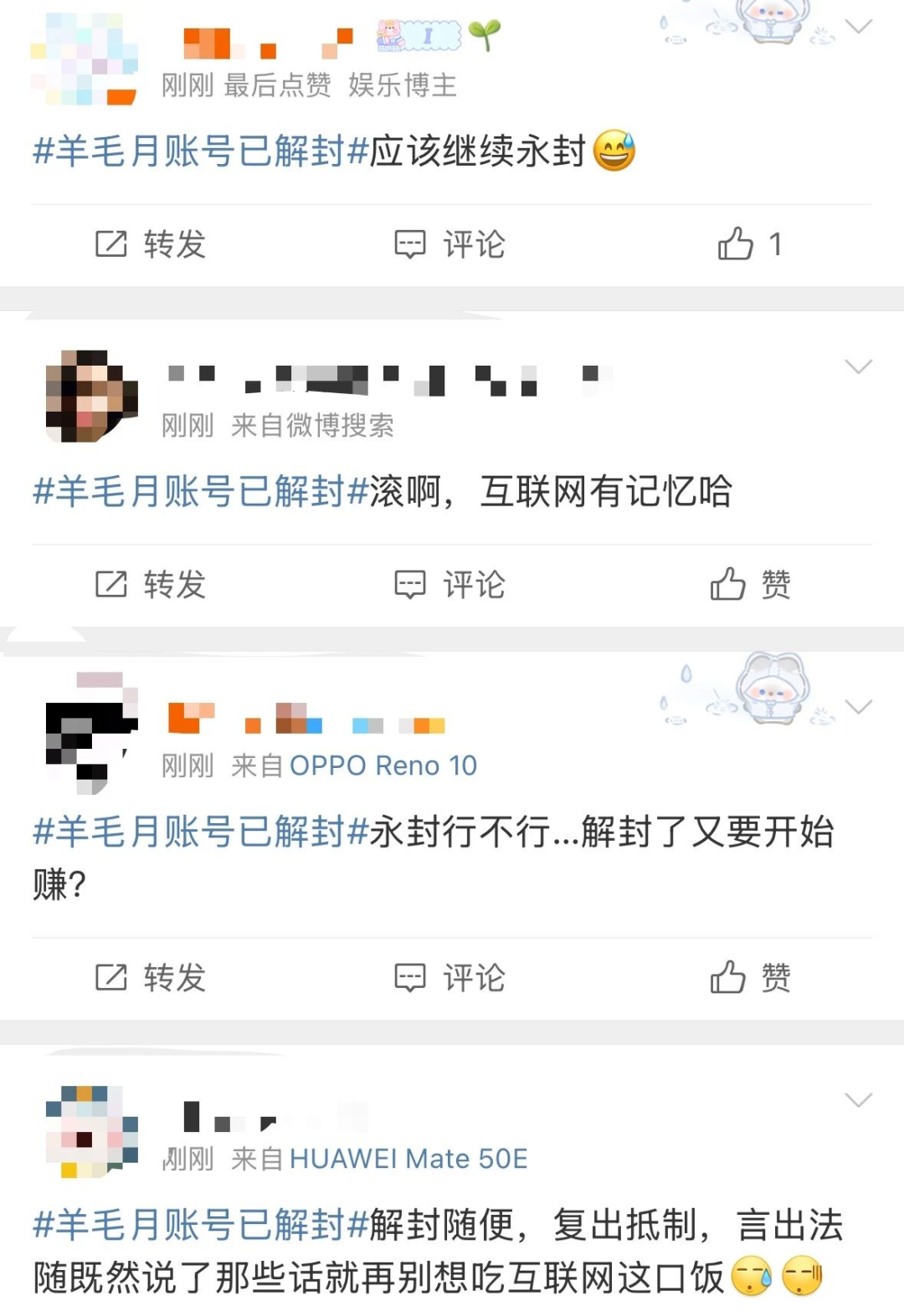
Task: Open hashtag #羊毛月账号已解封# in the 滚啊 post
Action: [x=201, y=491]
